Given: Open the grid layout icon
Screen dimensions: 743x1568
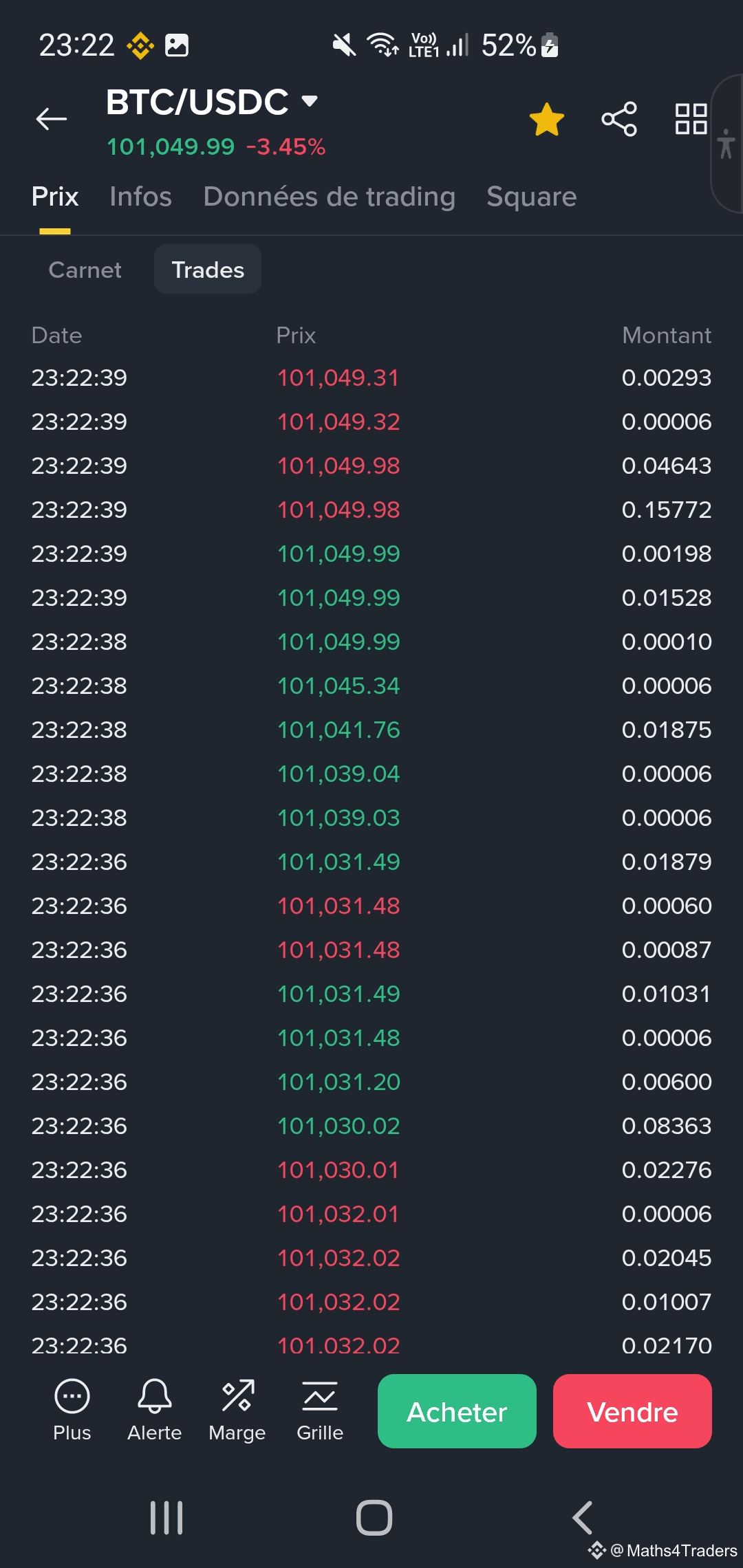Looking at the screenshot, I should pyautogui.click(x=691, y=119).
